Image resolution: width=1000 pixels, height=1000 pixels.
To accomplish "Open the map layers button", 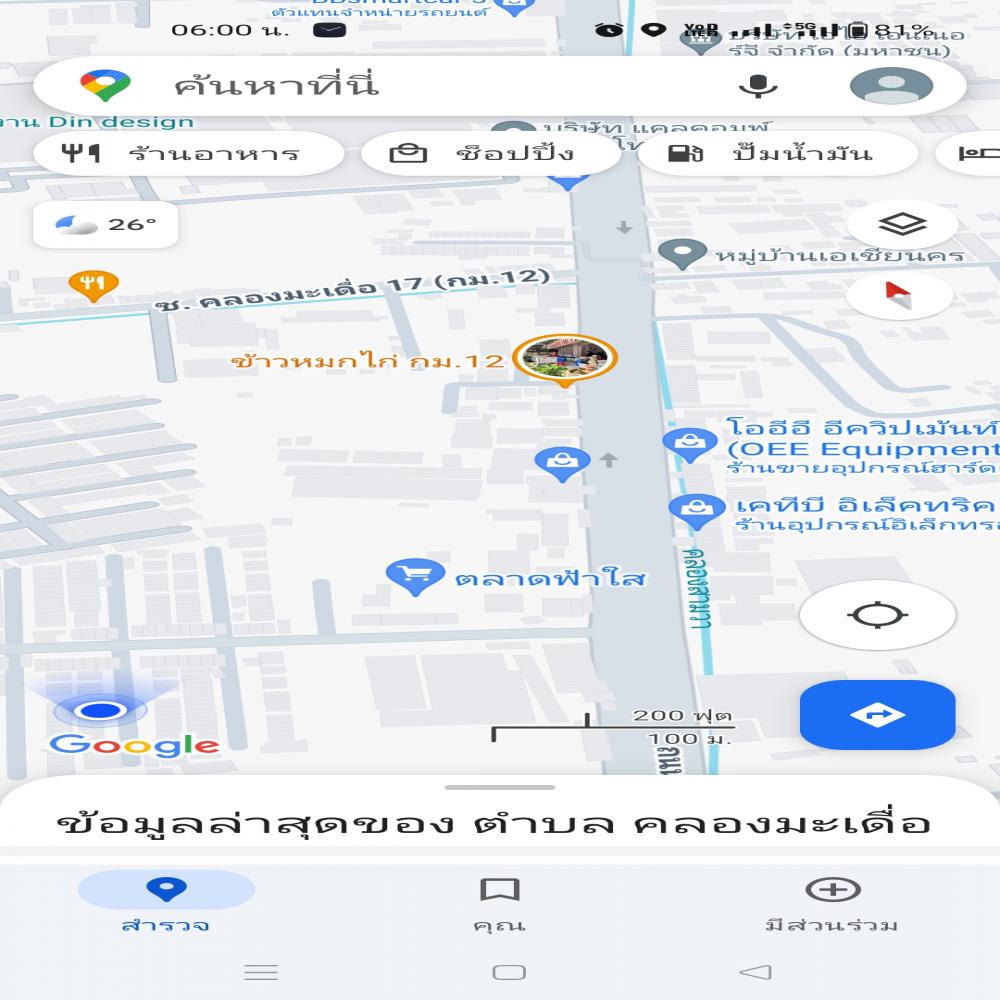I will pos(902,224).
